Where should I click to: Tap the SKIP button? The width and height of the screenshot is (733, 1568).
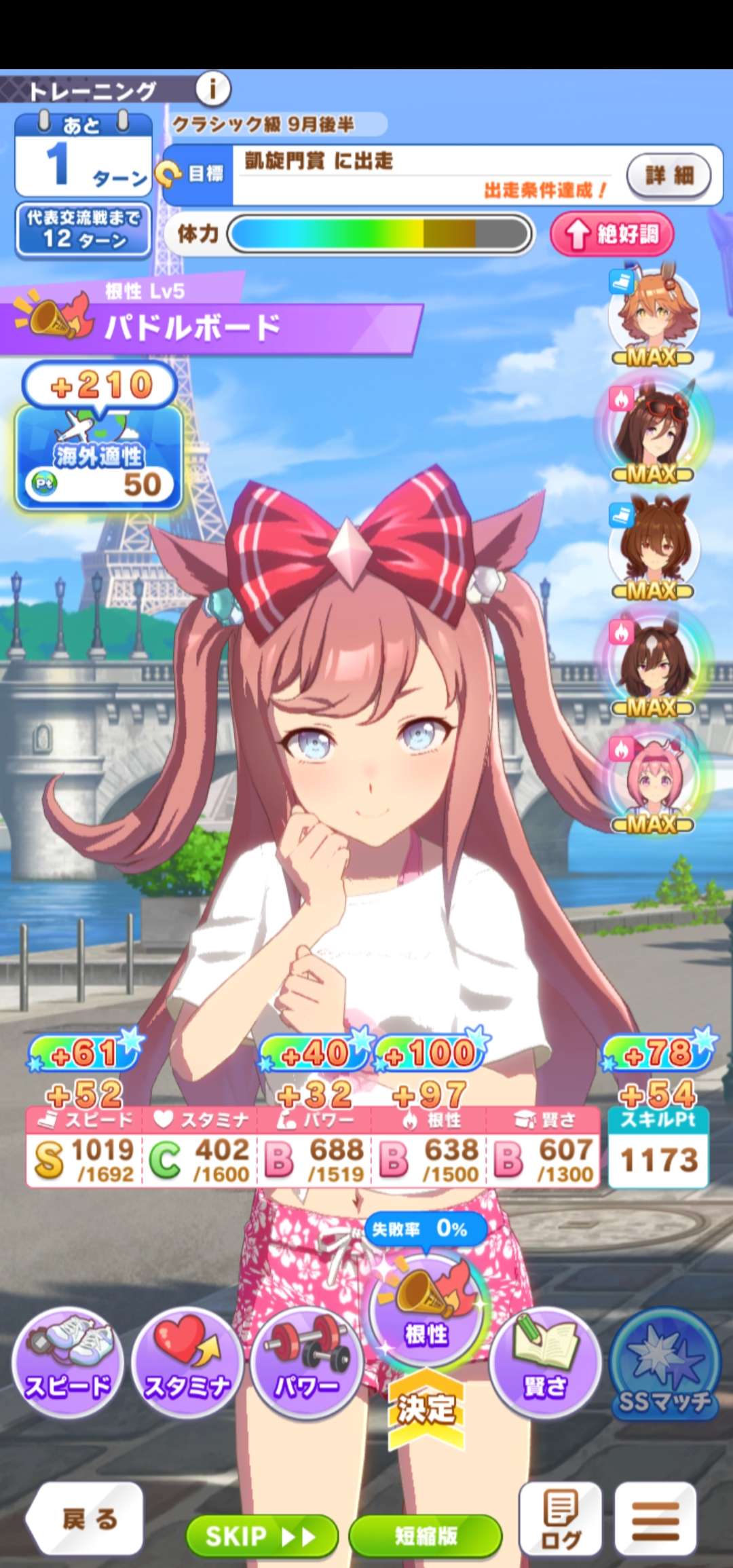pos(261,1535)
